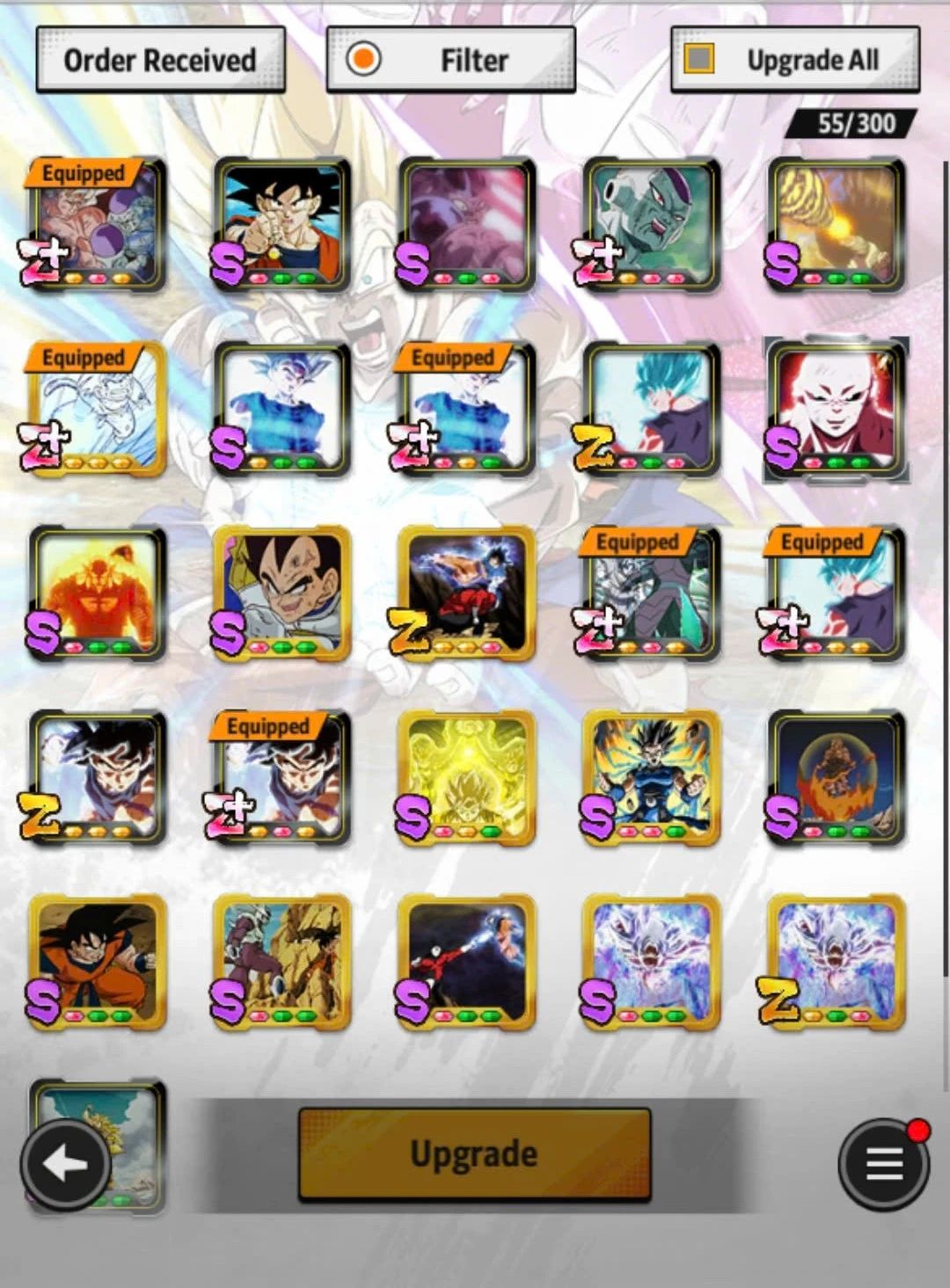Select the red-faced Jiren equipment tile
The width and height of the screenshot is (950, 1288).
click(x=836, y=409)
